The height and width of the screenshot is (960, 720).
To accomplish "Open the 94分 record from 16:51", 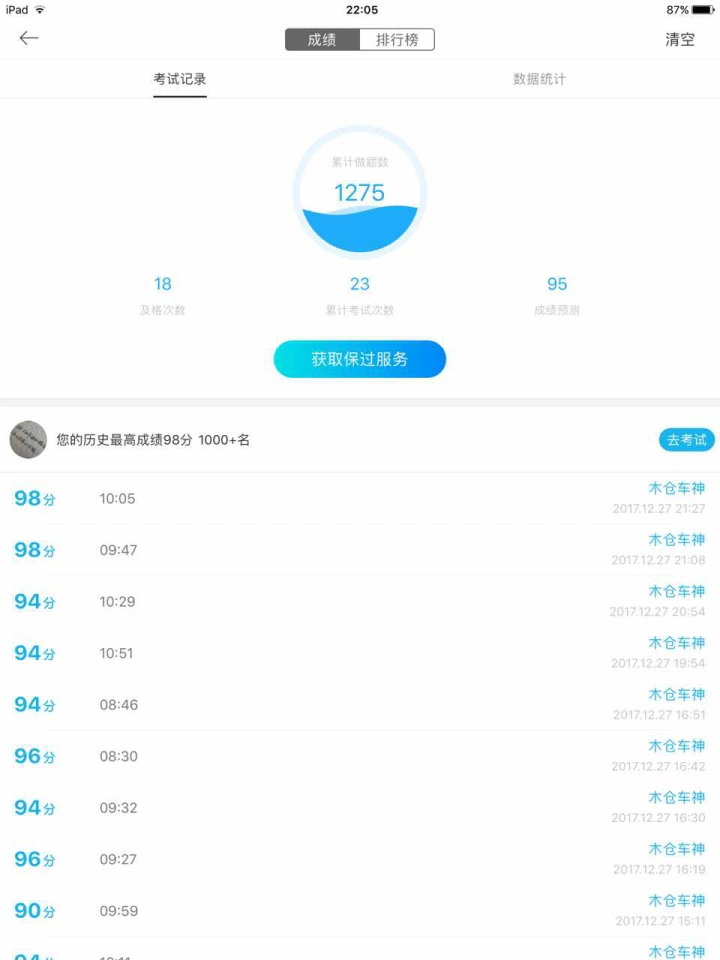I will tap(360, 705).
